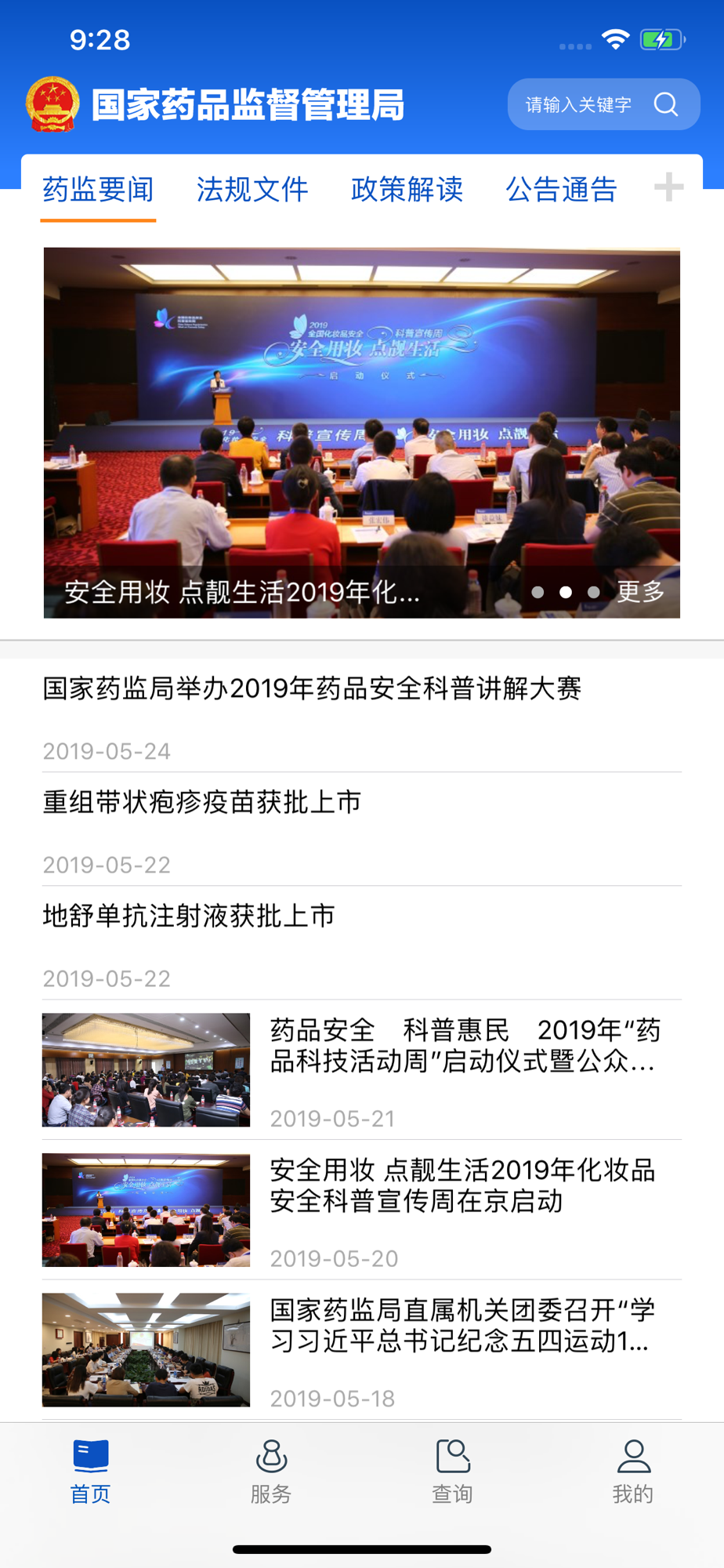
Task: Tap 更多 on the banner
Action: click(640, 592)
